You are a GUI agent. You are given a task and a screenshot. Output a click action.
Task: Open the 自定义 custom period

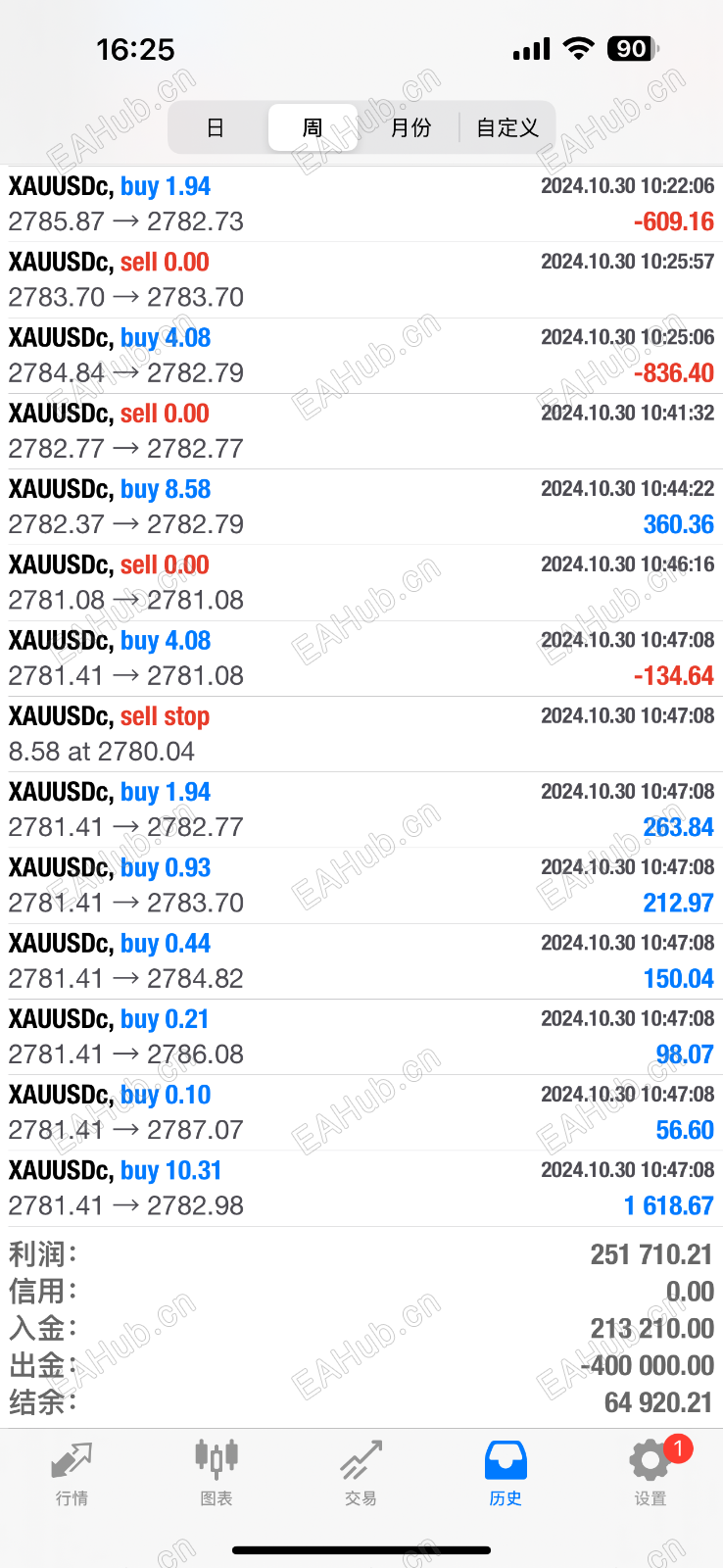tap(506, 127)
